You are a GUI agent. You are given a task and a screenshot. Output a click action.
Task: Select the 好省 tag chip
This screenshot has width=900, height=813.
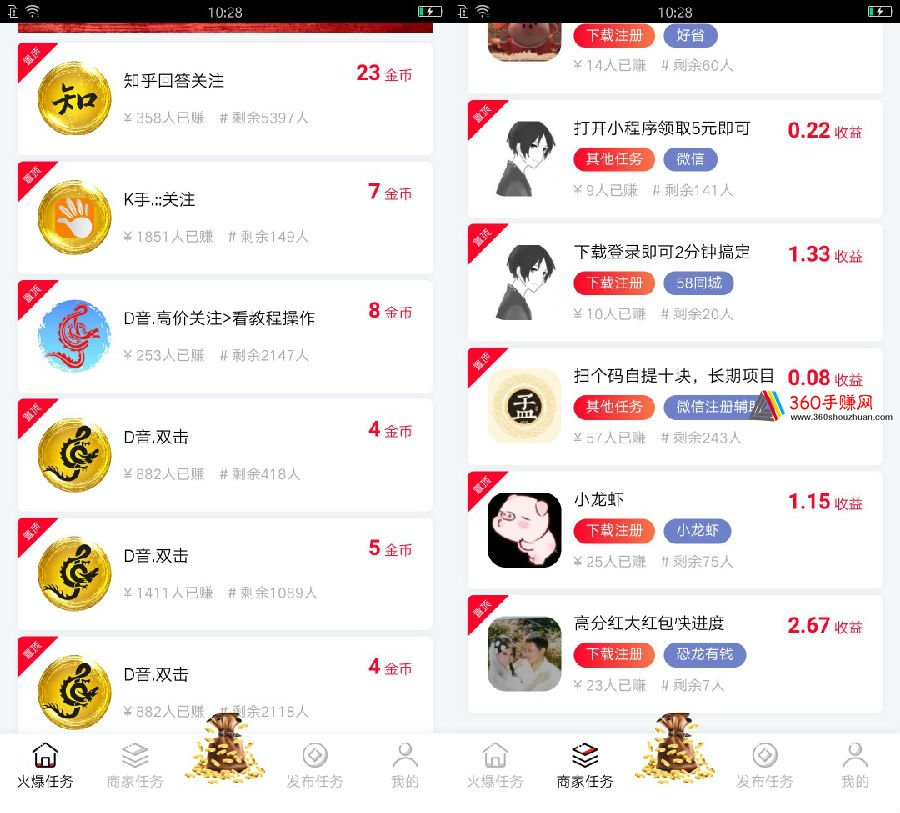pos(690,35)
